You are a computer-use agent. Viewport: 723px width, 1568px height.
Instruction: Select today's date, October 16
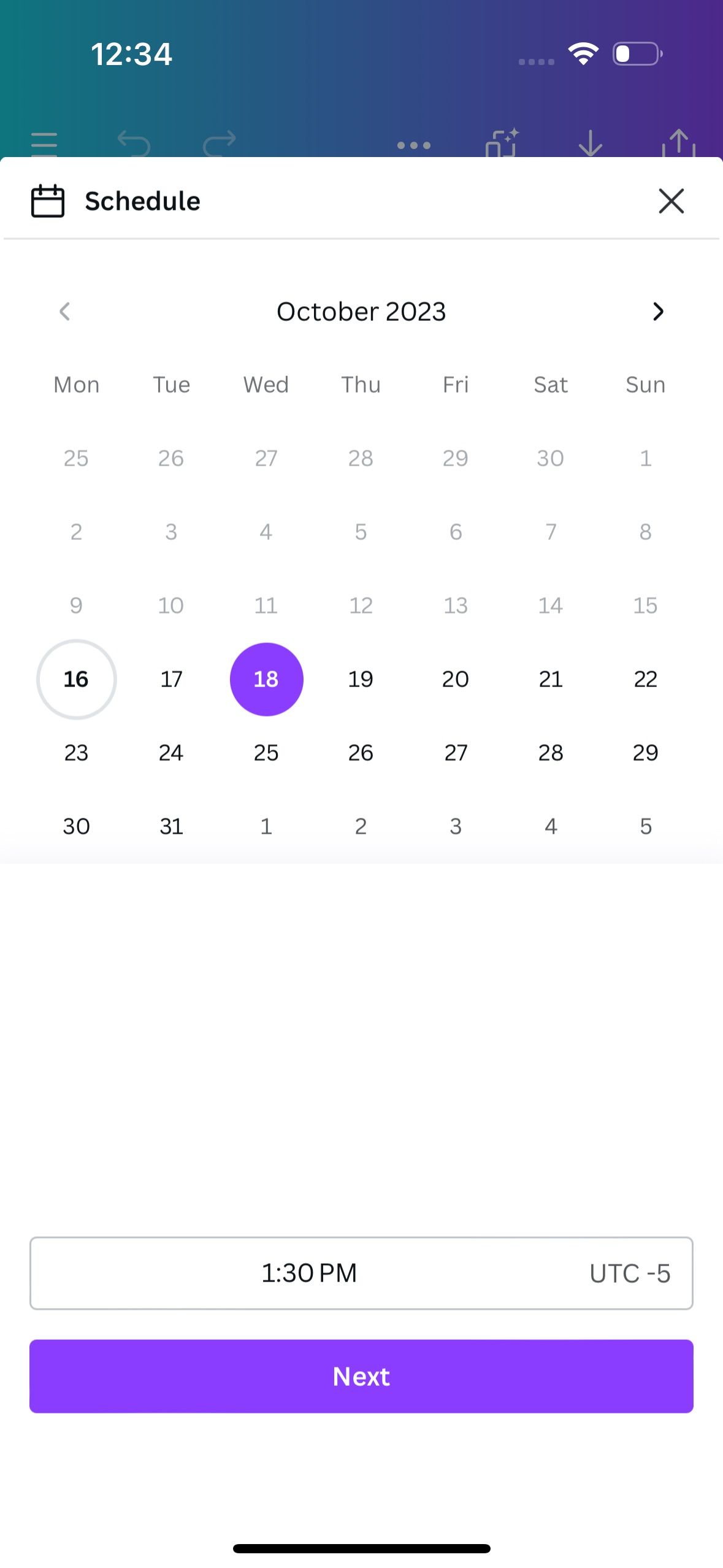[x=75, y=678]
